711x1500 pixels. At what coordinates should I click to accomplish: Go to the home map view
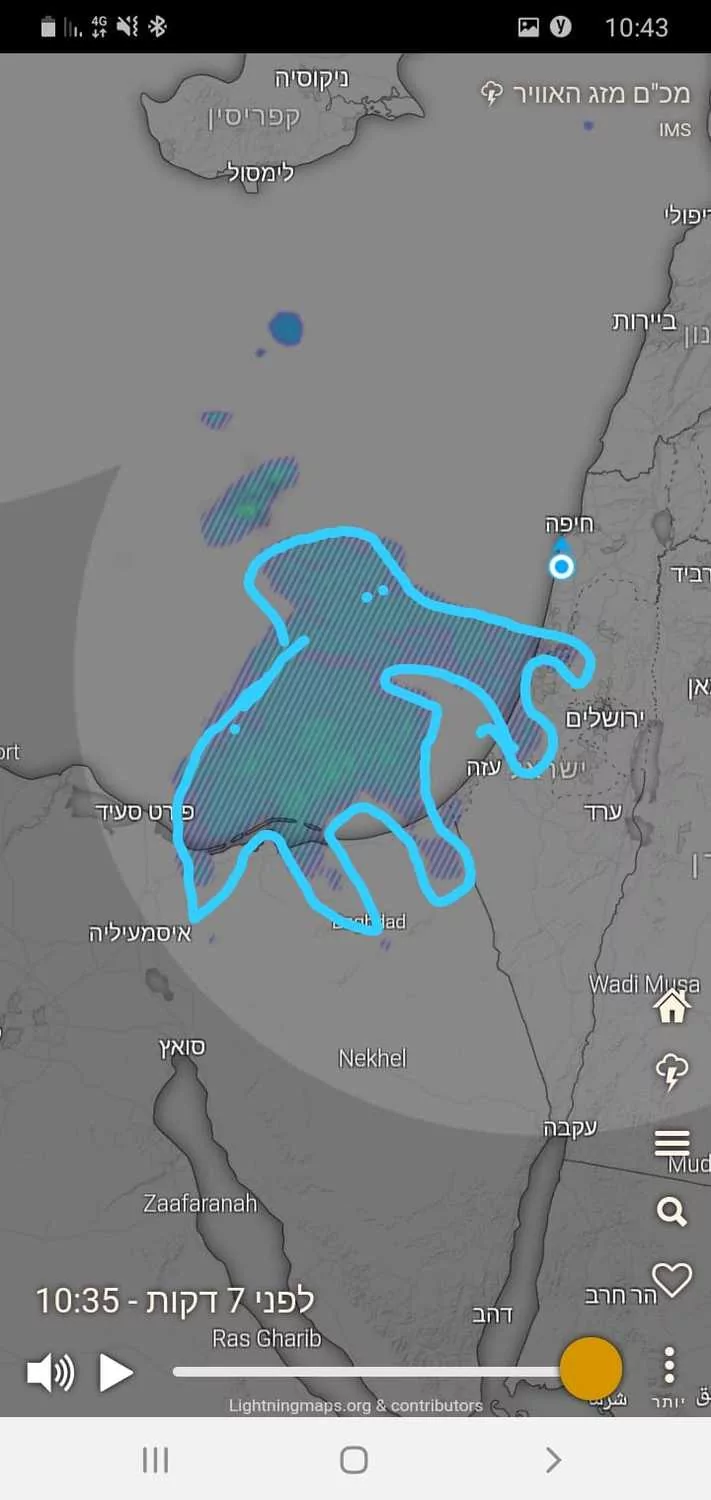tap(672, 1007)
